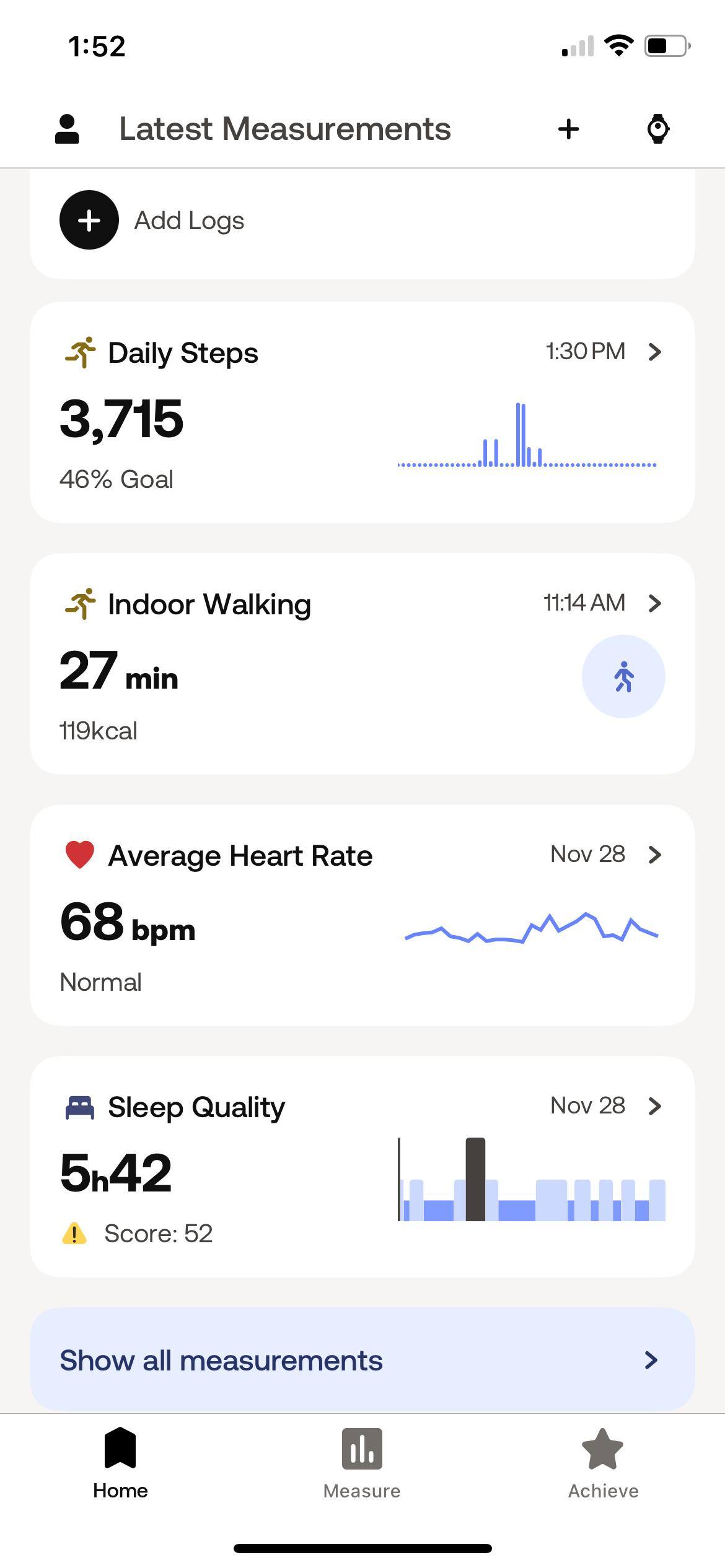Open Average Heart Rate card

tap(362, 915)
